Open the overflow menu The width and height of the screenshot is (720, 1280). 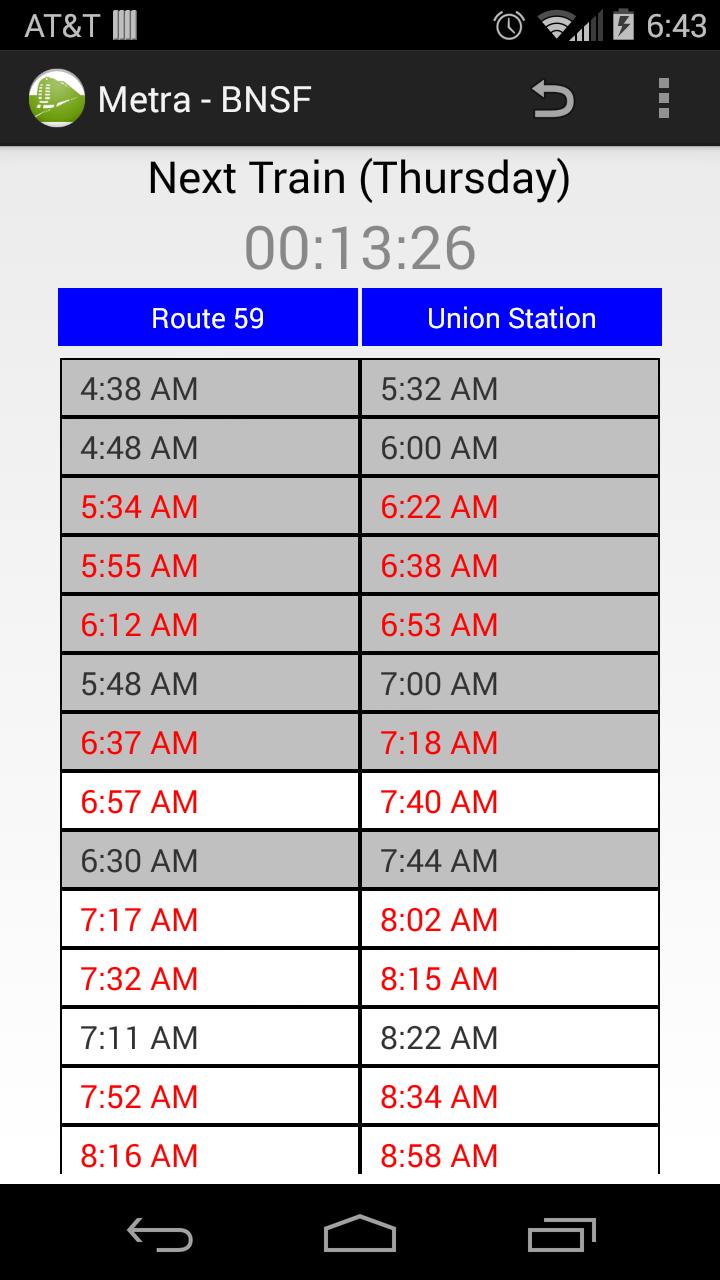point(663,99)
